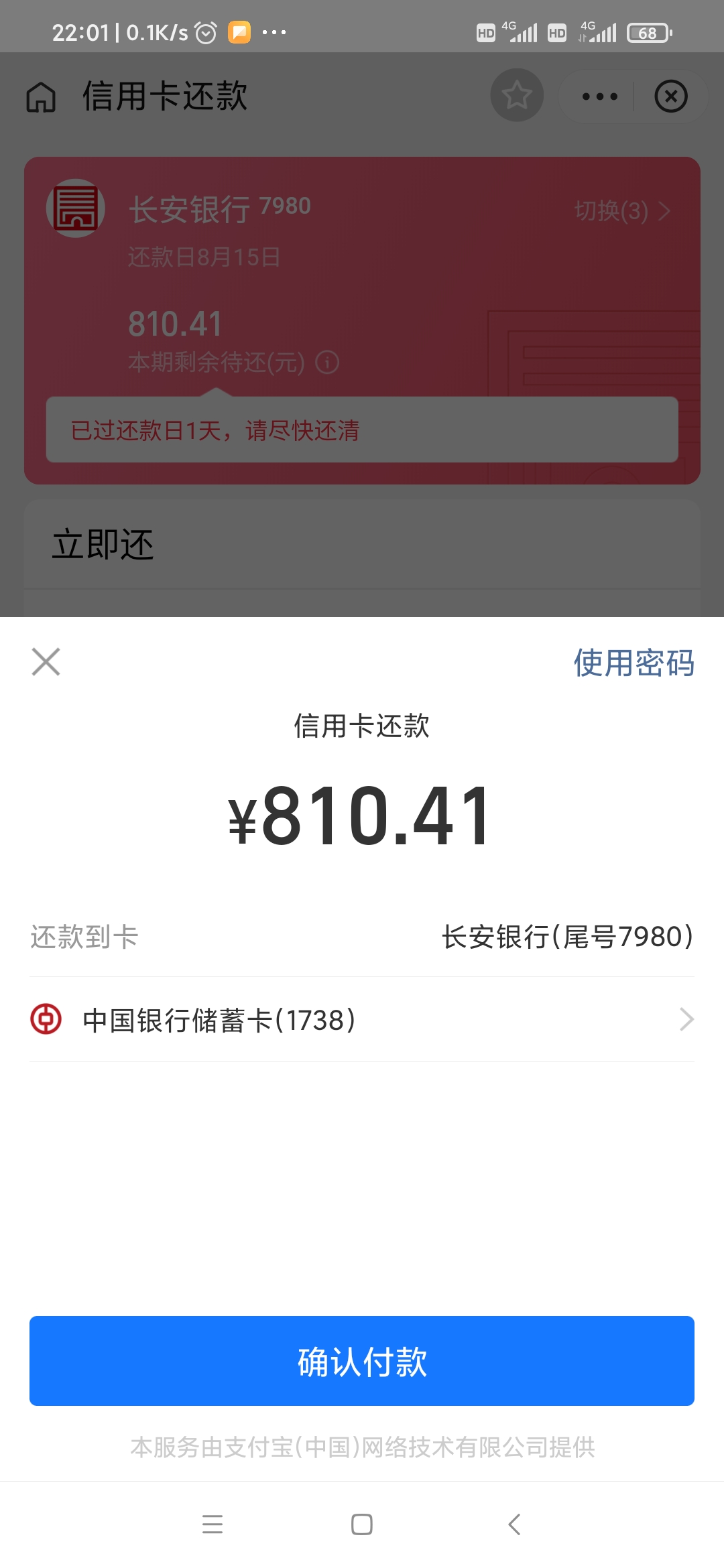
Task: Open recent apps from navigation bar
Action: coord(213,1524)
